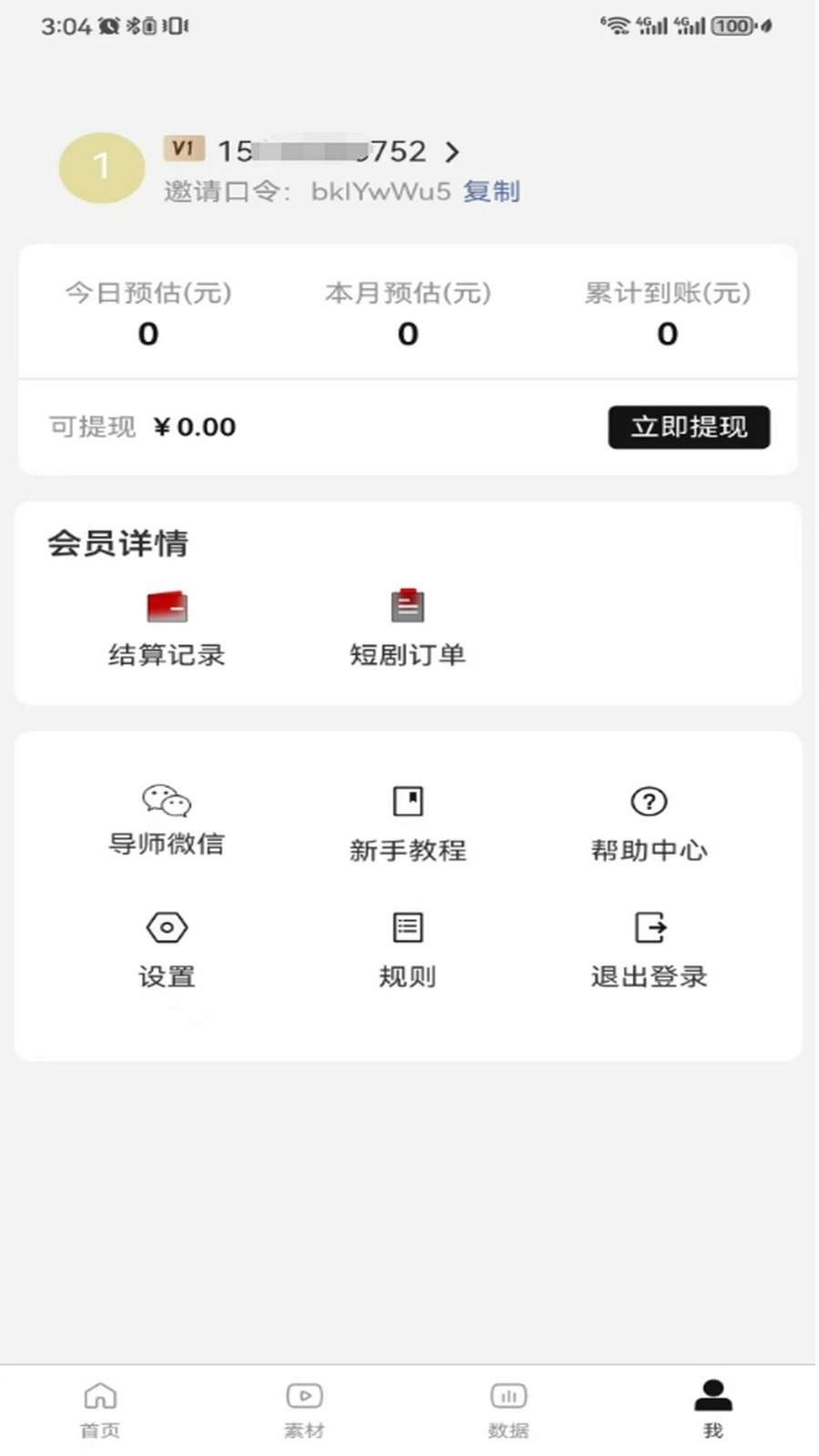Screen dimensions: 819x1456
Task: Switch to the 素材 materials tab
Action: [304, 1409]
